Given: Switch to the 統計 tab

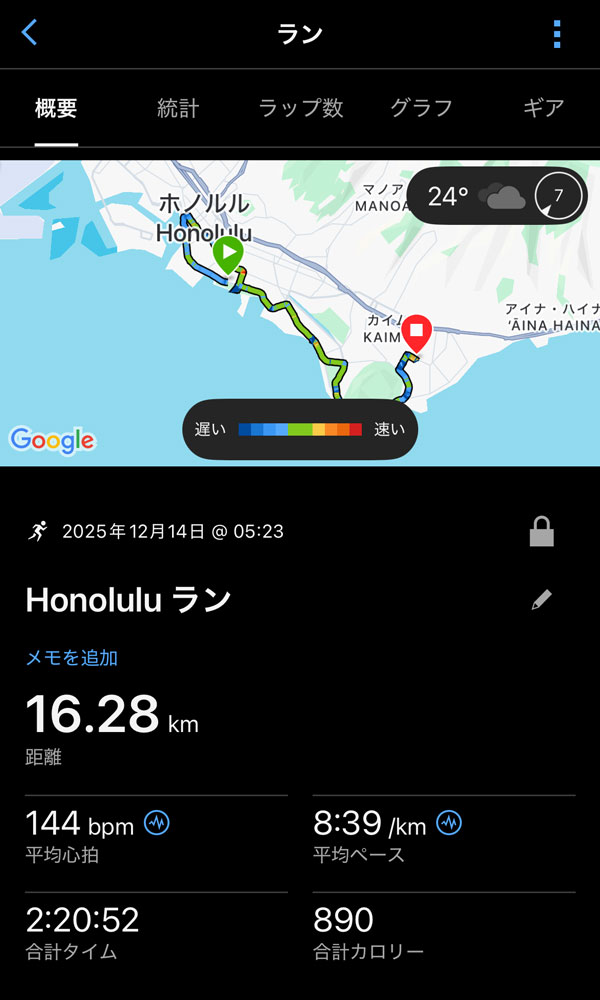Looking at the screenshot, I should click(178, 108).
